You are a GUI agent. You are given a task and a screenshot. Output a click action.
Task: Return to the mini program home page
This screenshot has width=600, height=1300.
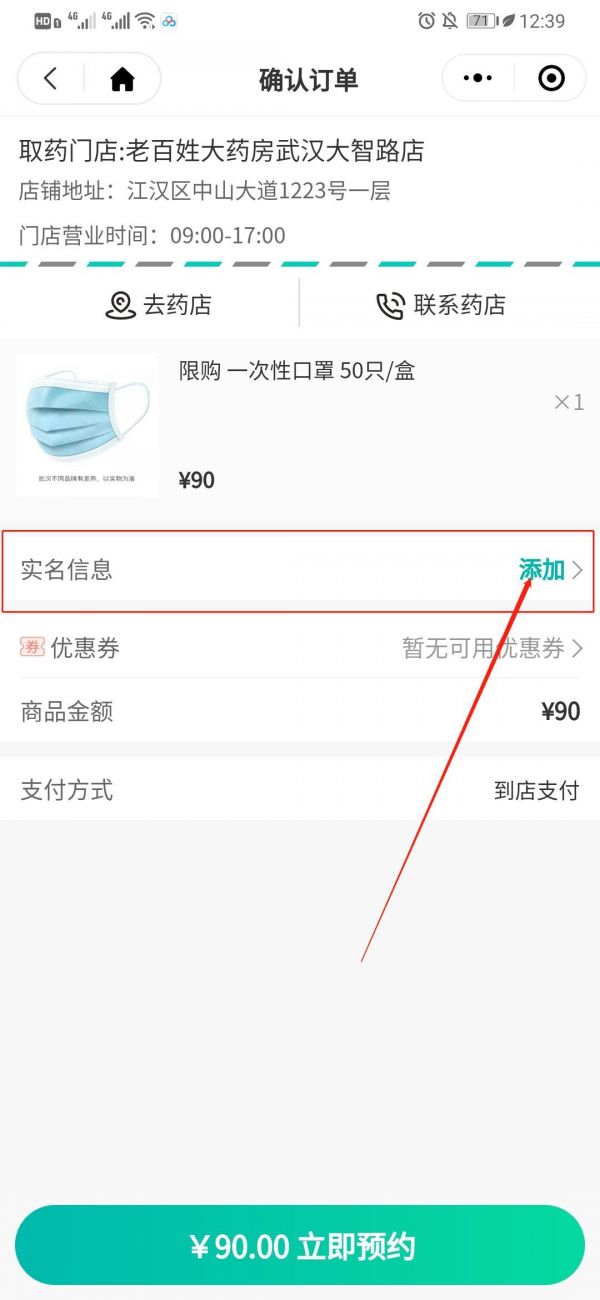pyautogui.click(x=122, y=79)
